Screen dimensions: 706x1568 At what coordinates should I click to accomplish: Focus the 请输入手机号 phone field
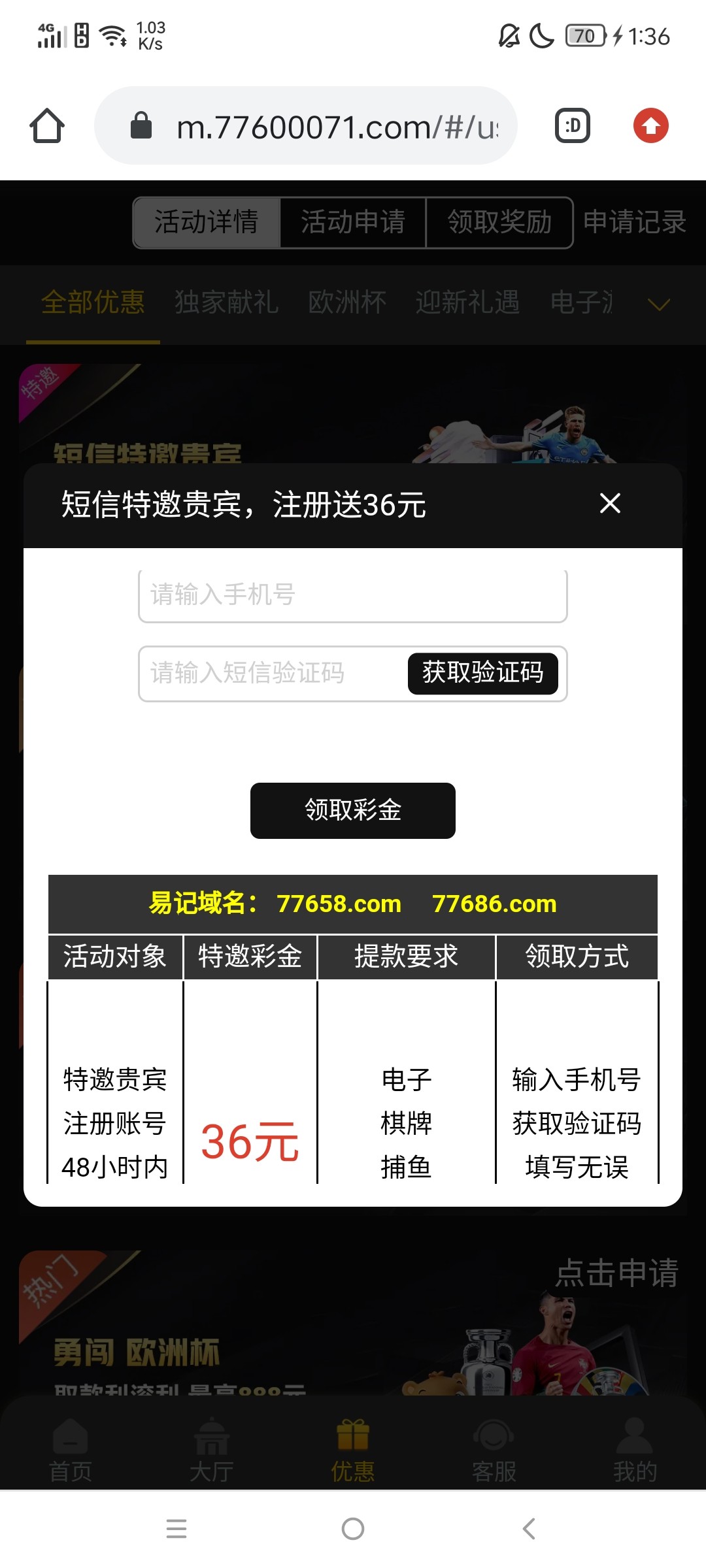tap(352, 595)
